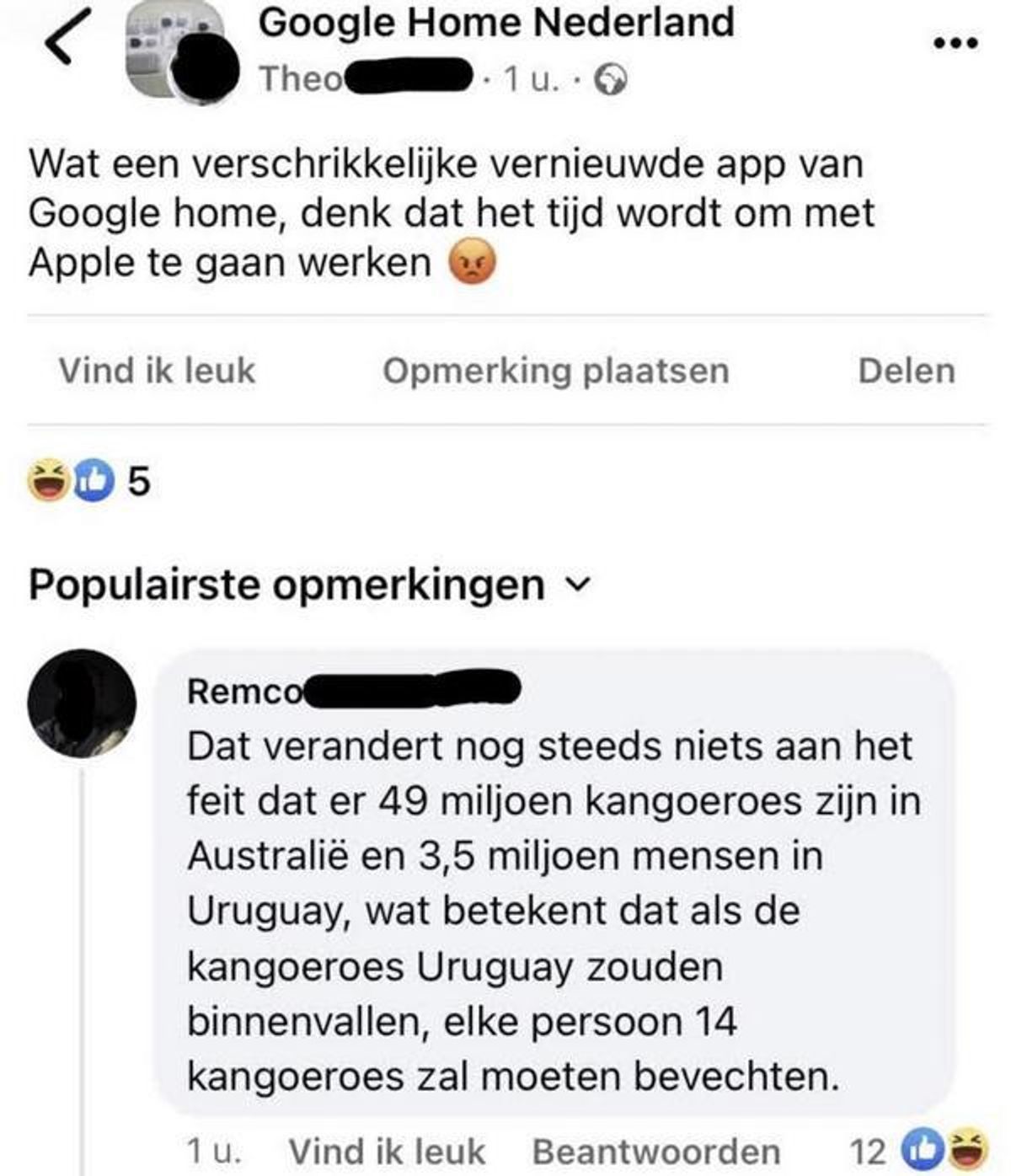1011x1176 pixels.
Task: Reply to Remco's comment with Beantwoorden
Action: coord(656,1151)
